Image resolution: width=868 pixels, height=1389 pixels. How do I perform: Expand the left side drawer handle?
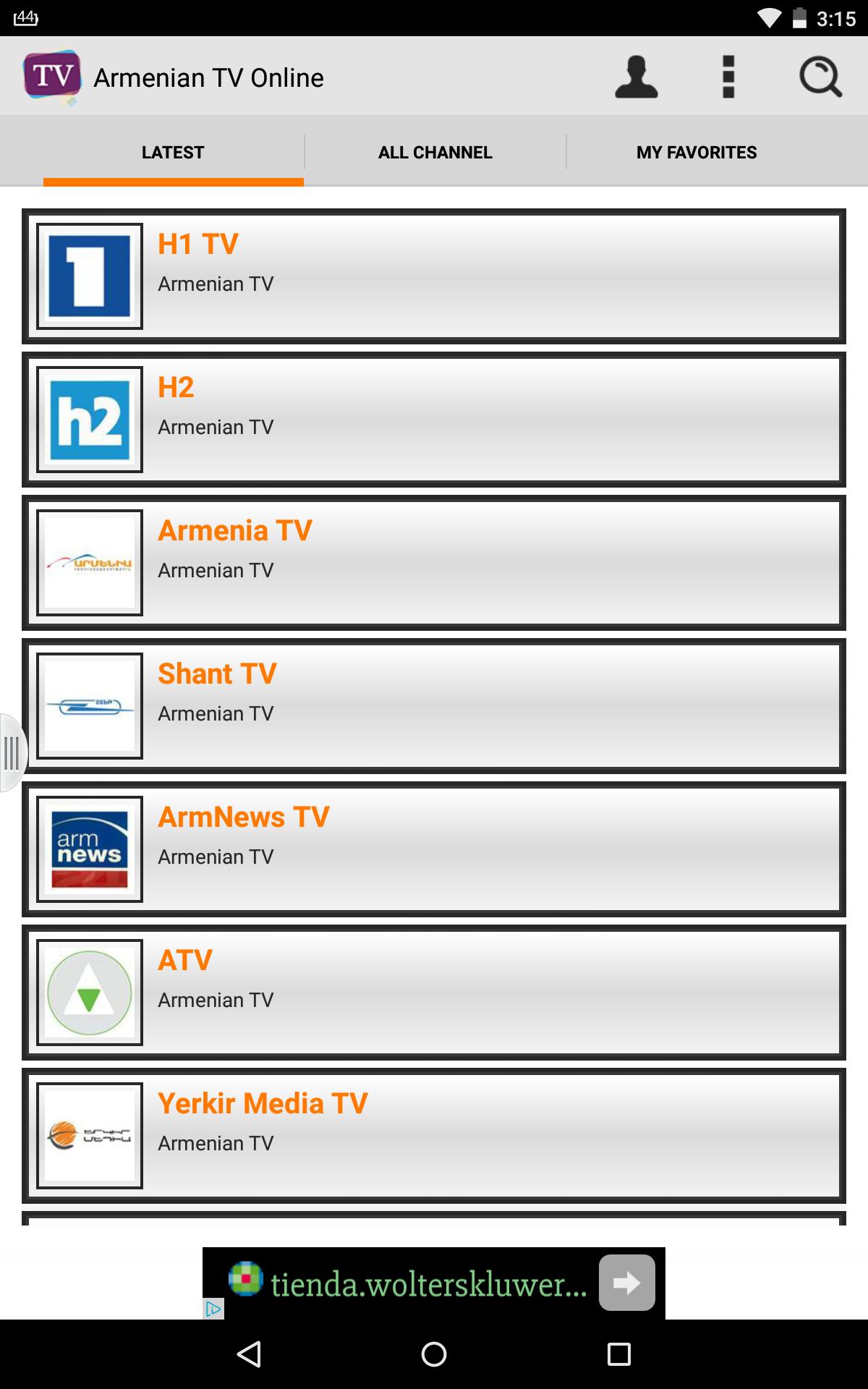pos(11,755)
